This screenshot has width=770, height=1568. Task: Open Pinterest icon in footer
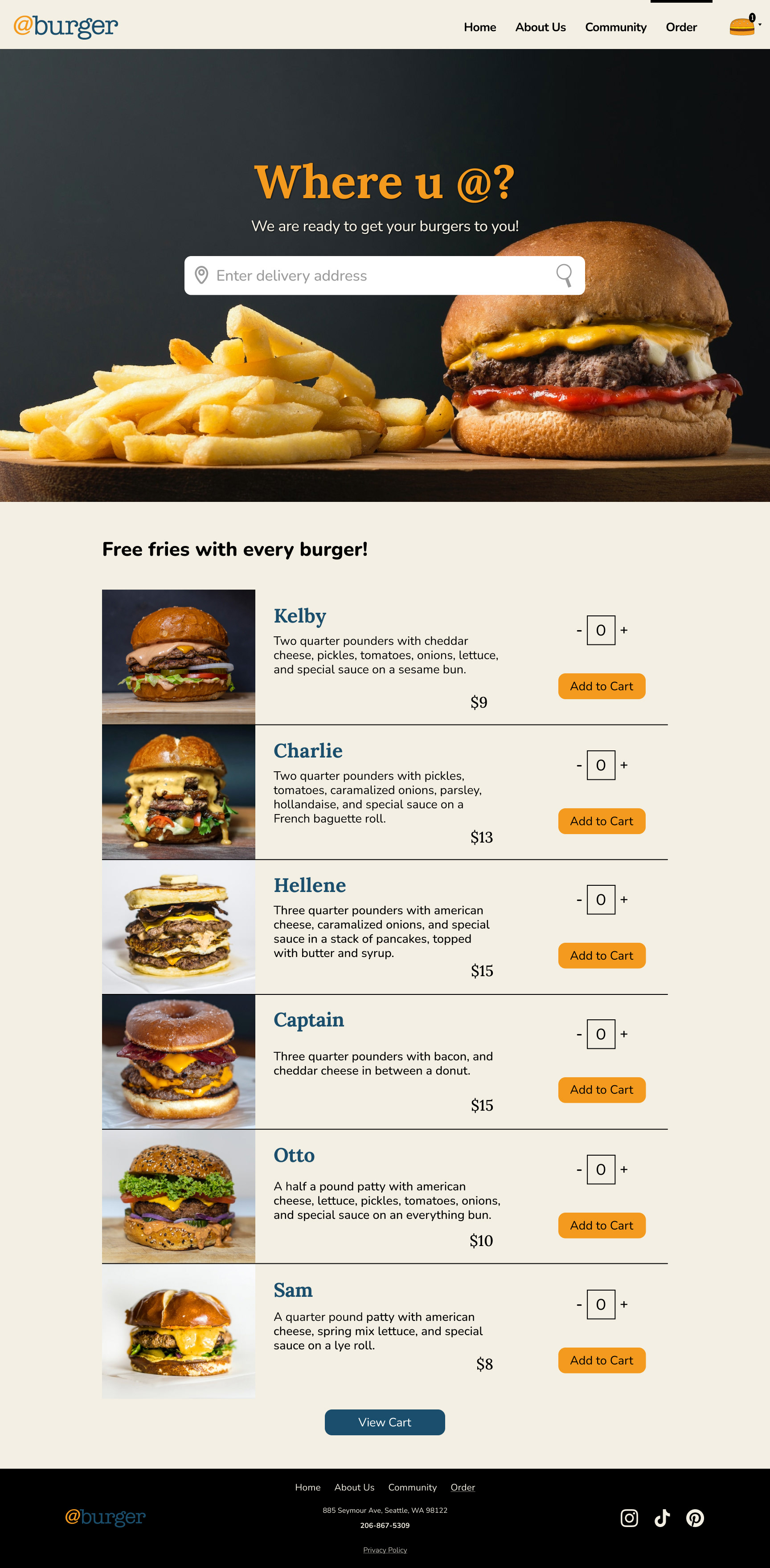click(x=695, y=1518)
